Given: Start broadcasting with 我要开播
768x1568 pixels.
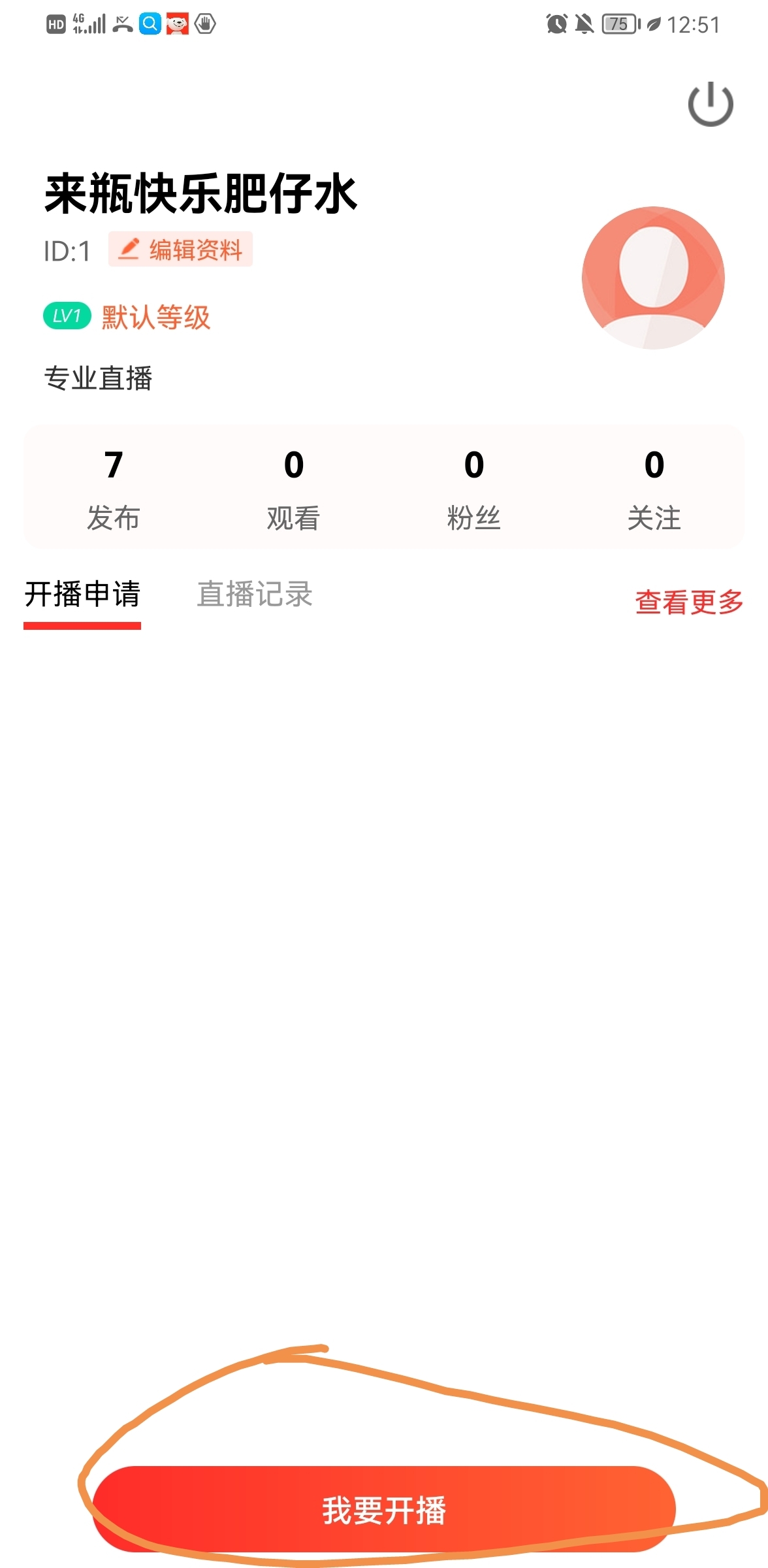Looking at the screenshot, I should 384,1509.
